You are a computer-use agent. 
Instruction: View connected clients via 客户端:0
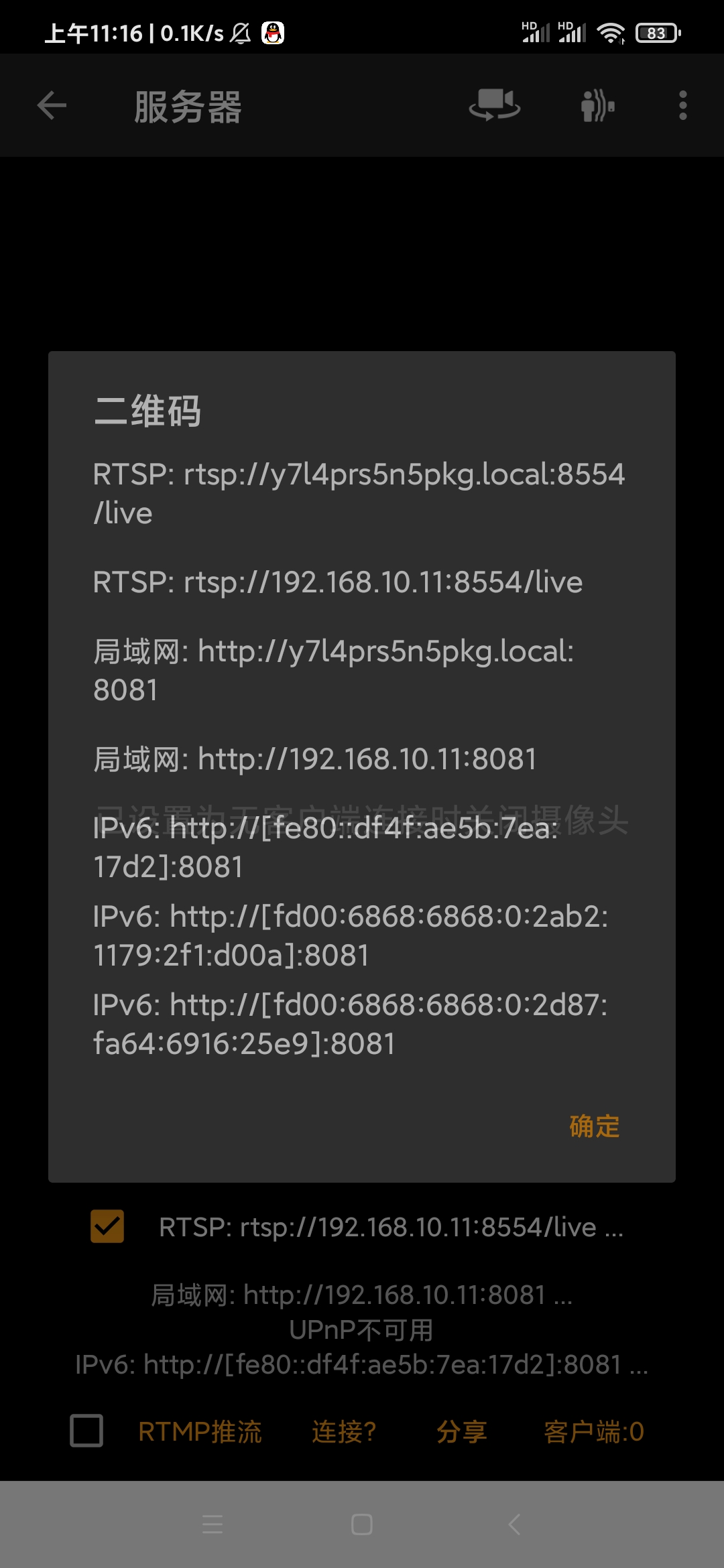pyautogui.click(x=594, y=1432)
